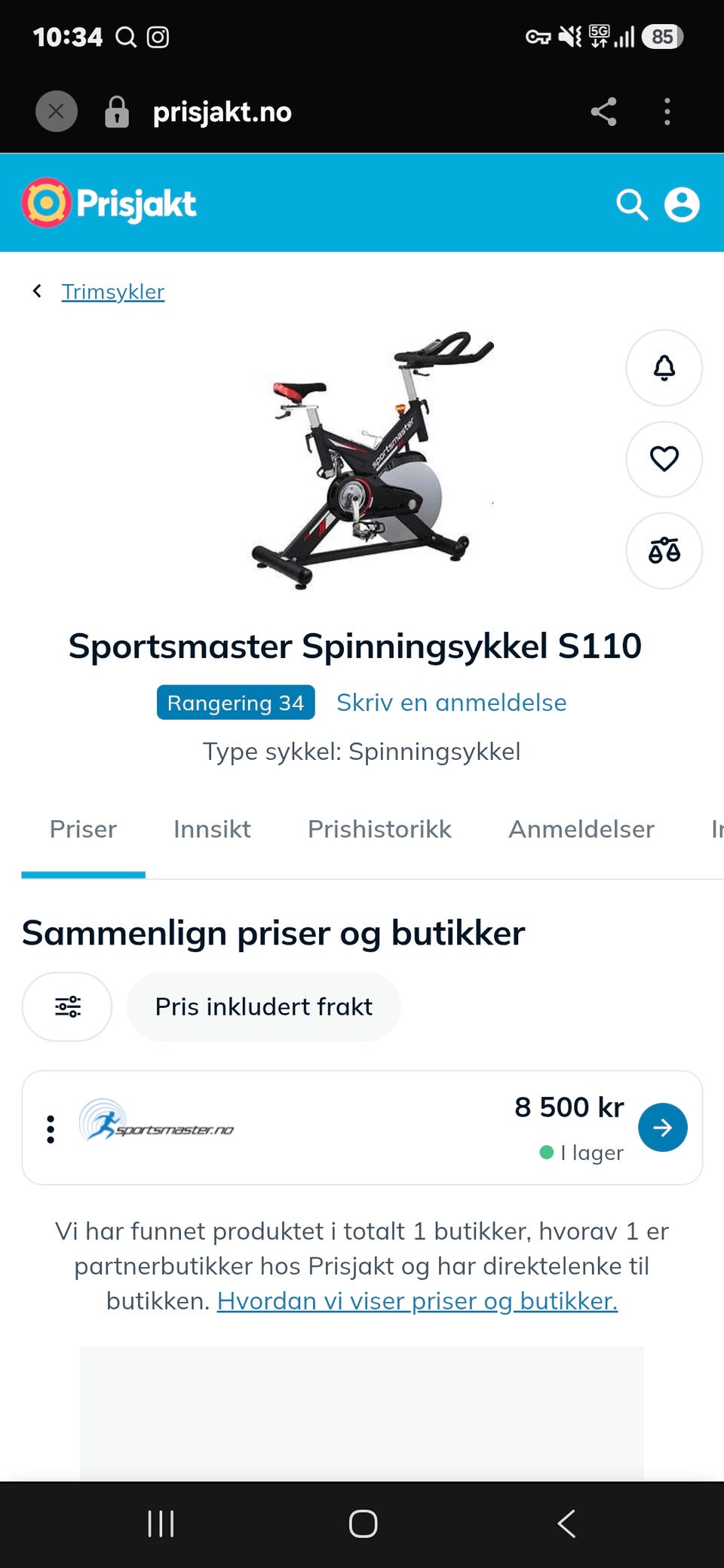Screen dimensions: 724x1568
Task: Close the browser tab with X button
Action: coord(57,112)
